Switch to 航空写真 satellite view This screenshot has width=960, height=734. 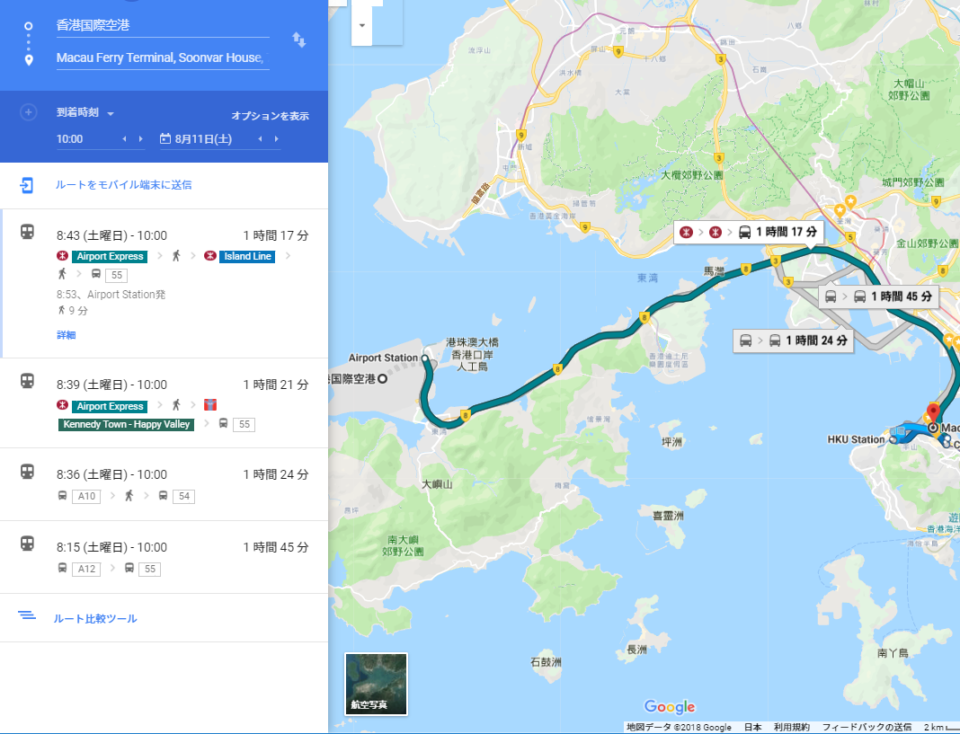click(x=376, y=684)
